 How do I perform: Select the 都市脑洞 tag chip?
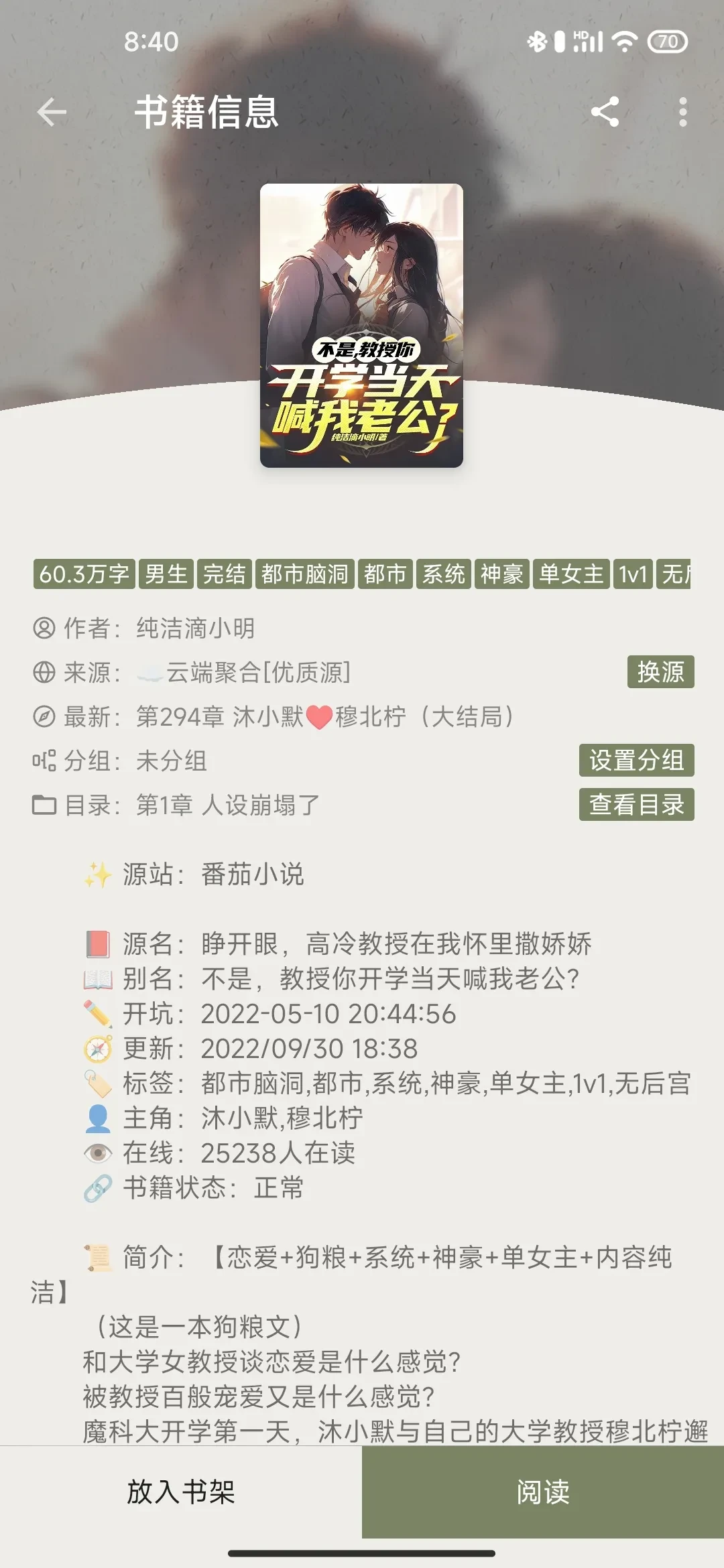(x=304, y=574)
